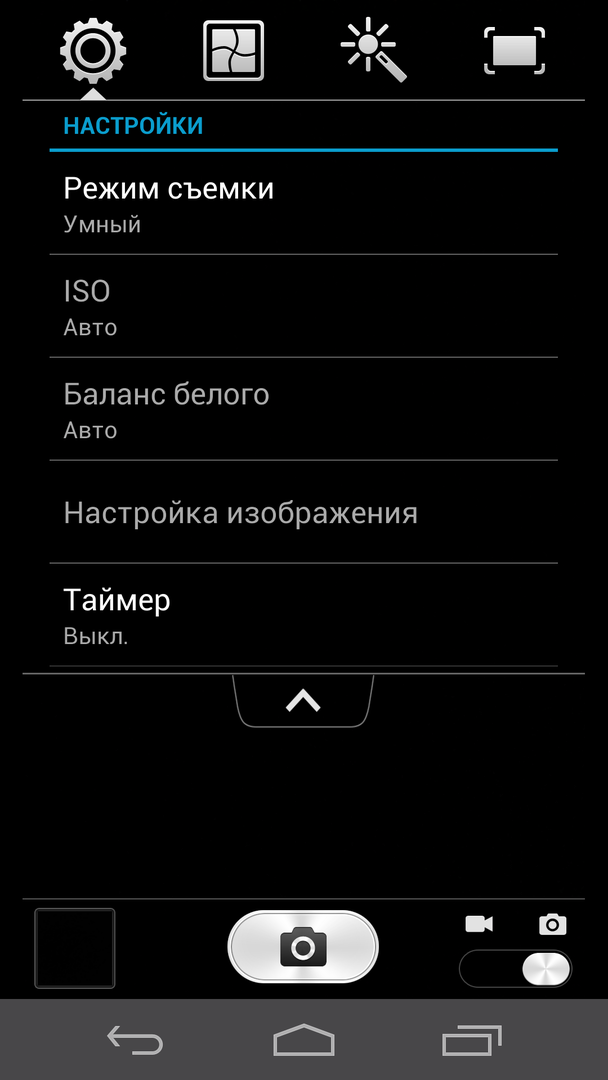608x1080 pixels.
Task: Go to the home screen
Action: point(304,1041)
